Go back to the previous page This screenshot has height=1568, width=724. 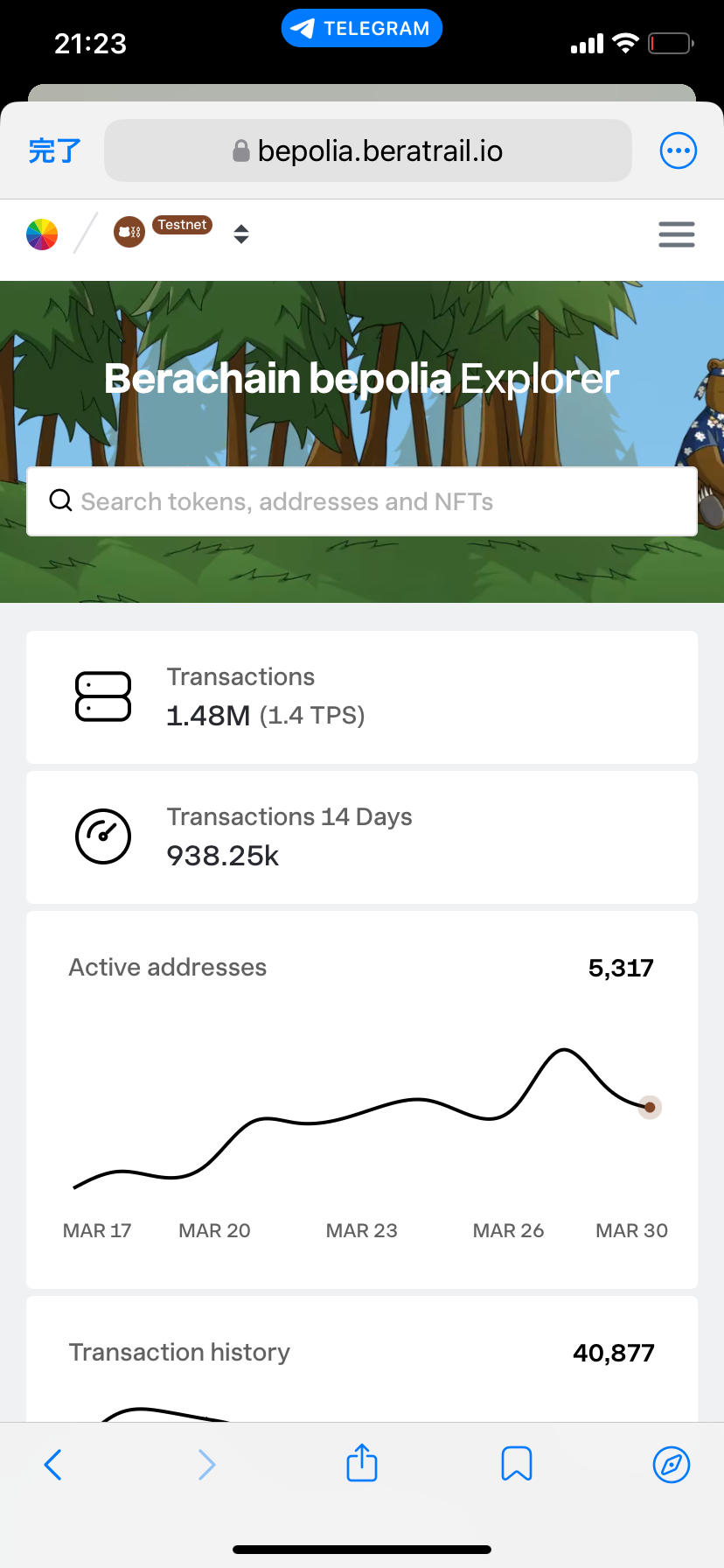[x=53, y=1464]
